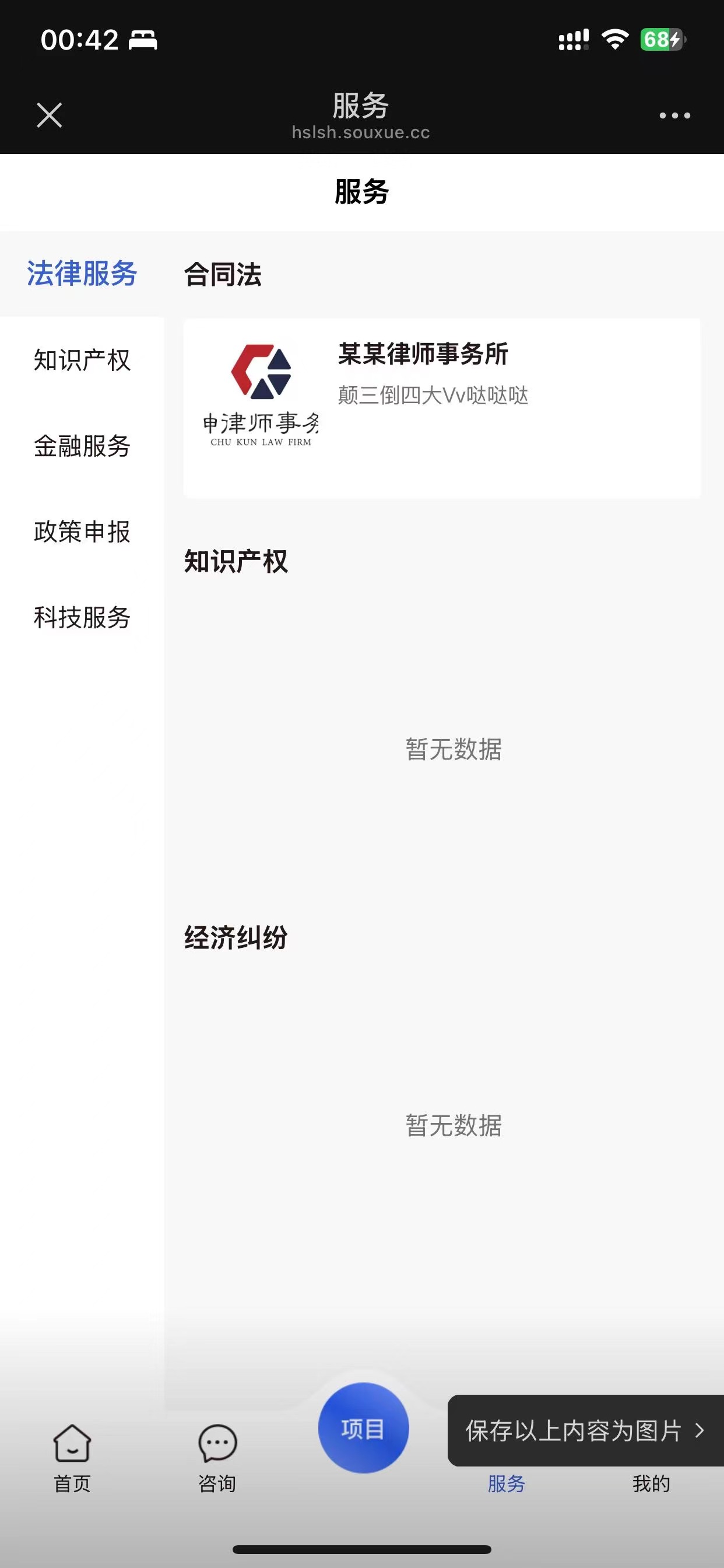Viewport: 724px width, 1568px height.
Task: Show the 科技服务 category
Action: click(82, 617)
